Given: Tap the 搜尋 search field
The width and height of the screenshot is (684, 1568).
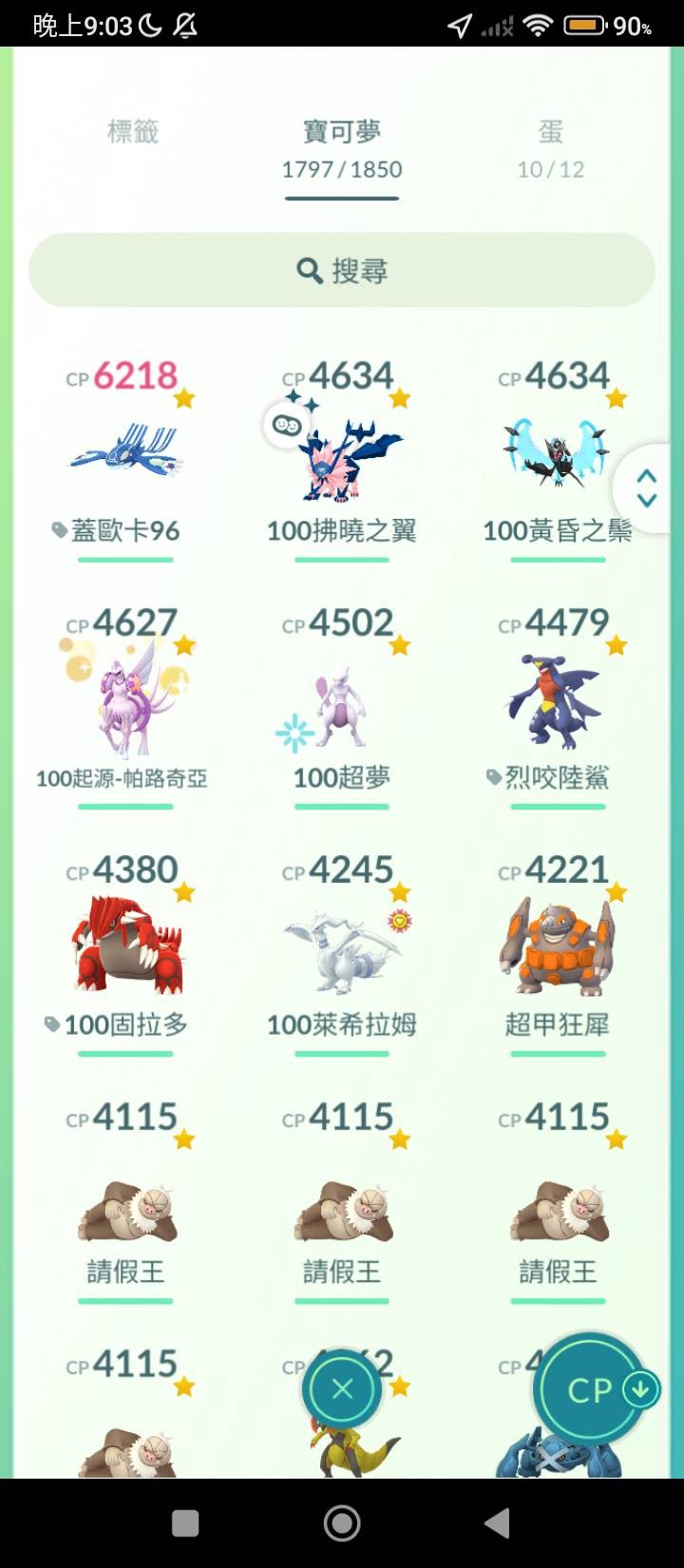Looking at the screenshot, I should [x=342, y=270].
